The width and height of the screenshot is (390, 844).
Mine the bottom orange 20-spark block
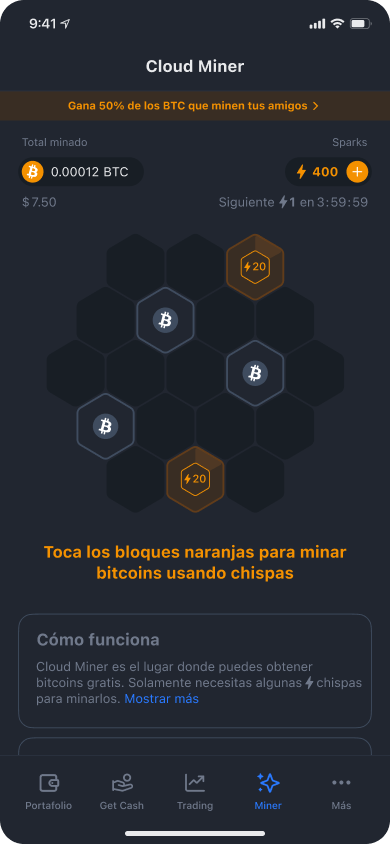(195, 479)
